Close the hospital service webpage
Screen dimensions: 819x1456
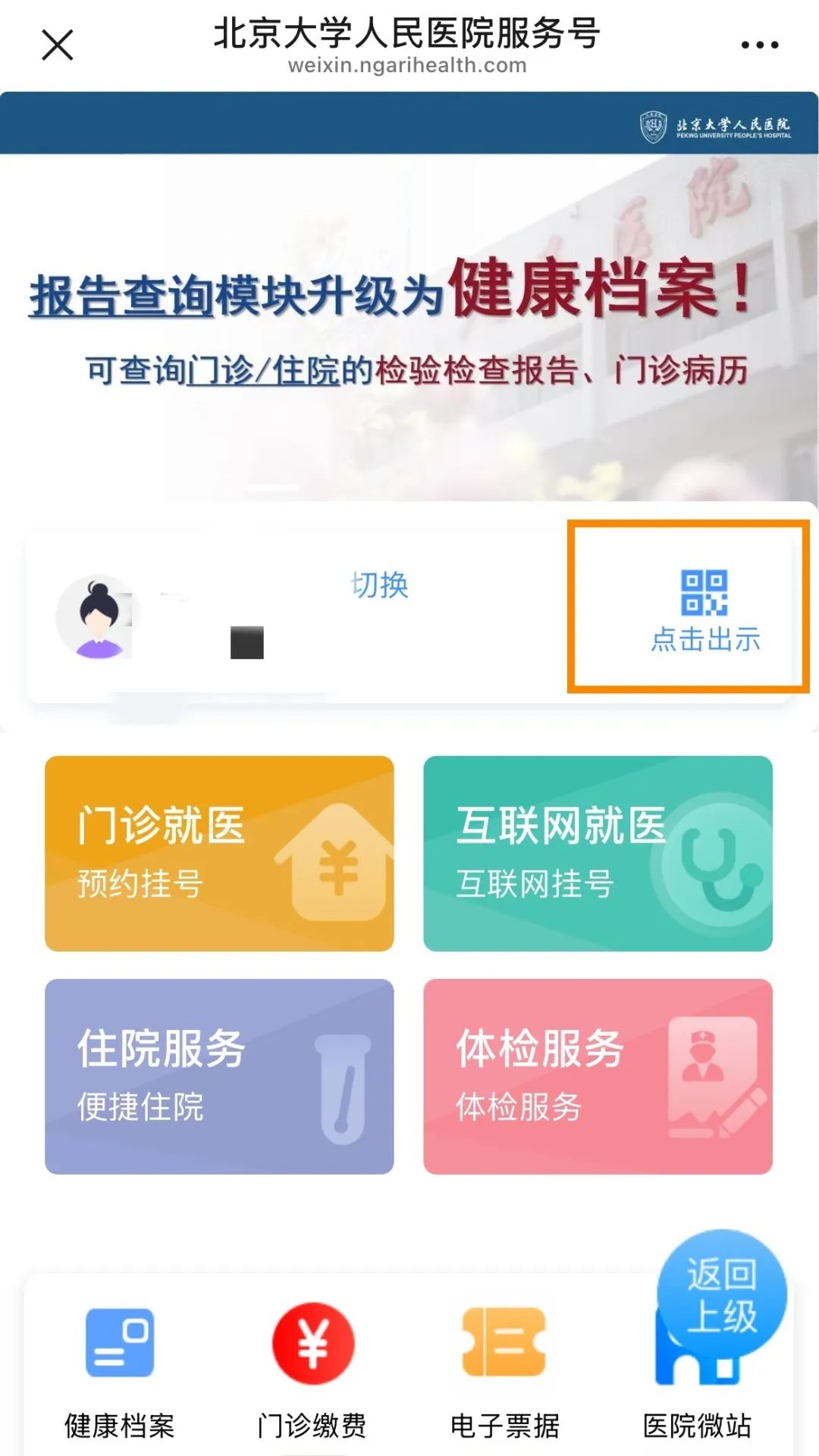[58, 45]
